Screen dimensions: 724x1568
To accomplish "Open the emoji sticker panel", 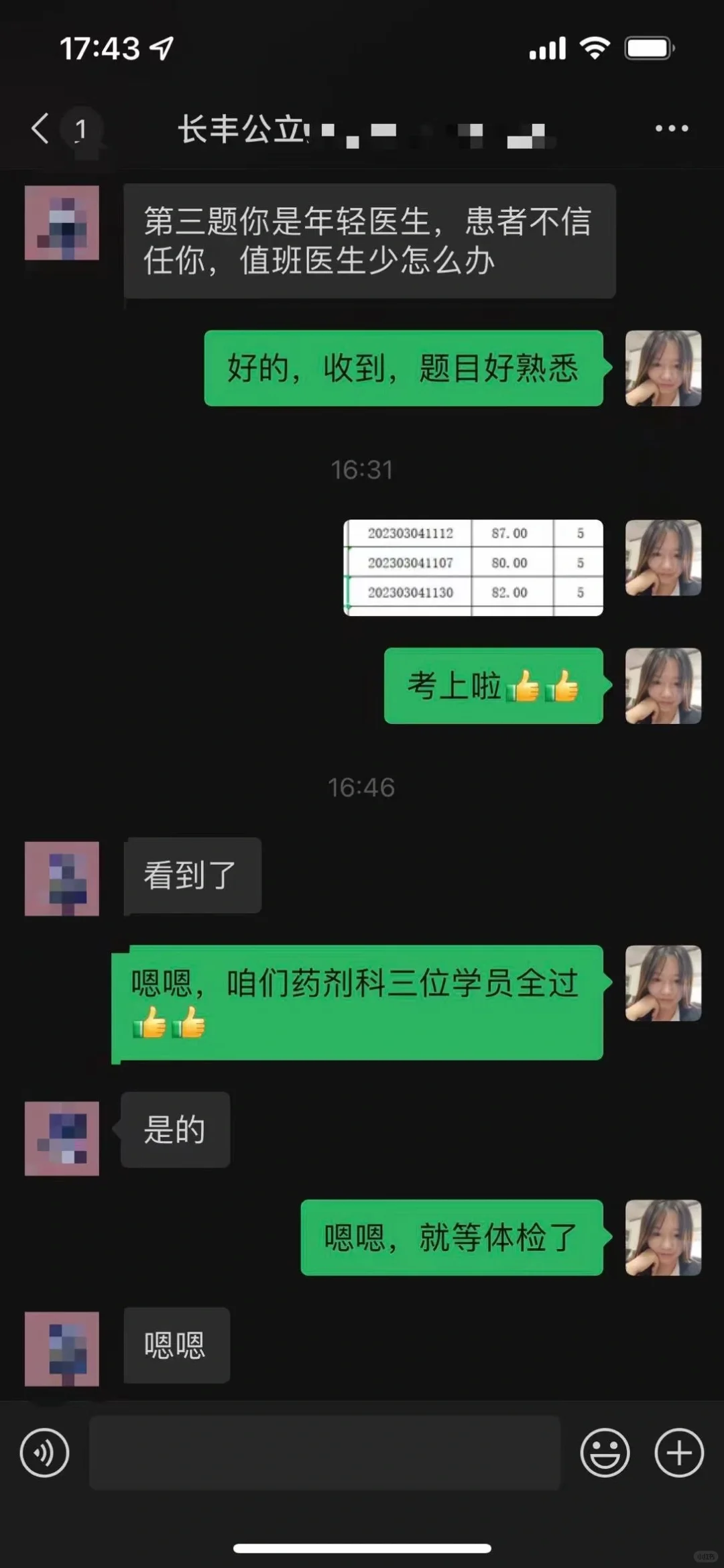I will 605,1453.
